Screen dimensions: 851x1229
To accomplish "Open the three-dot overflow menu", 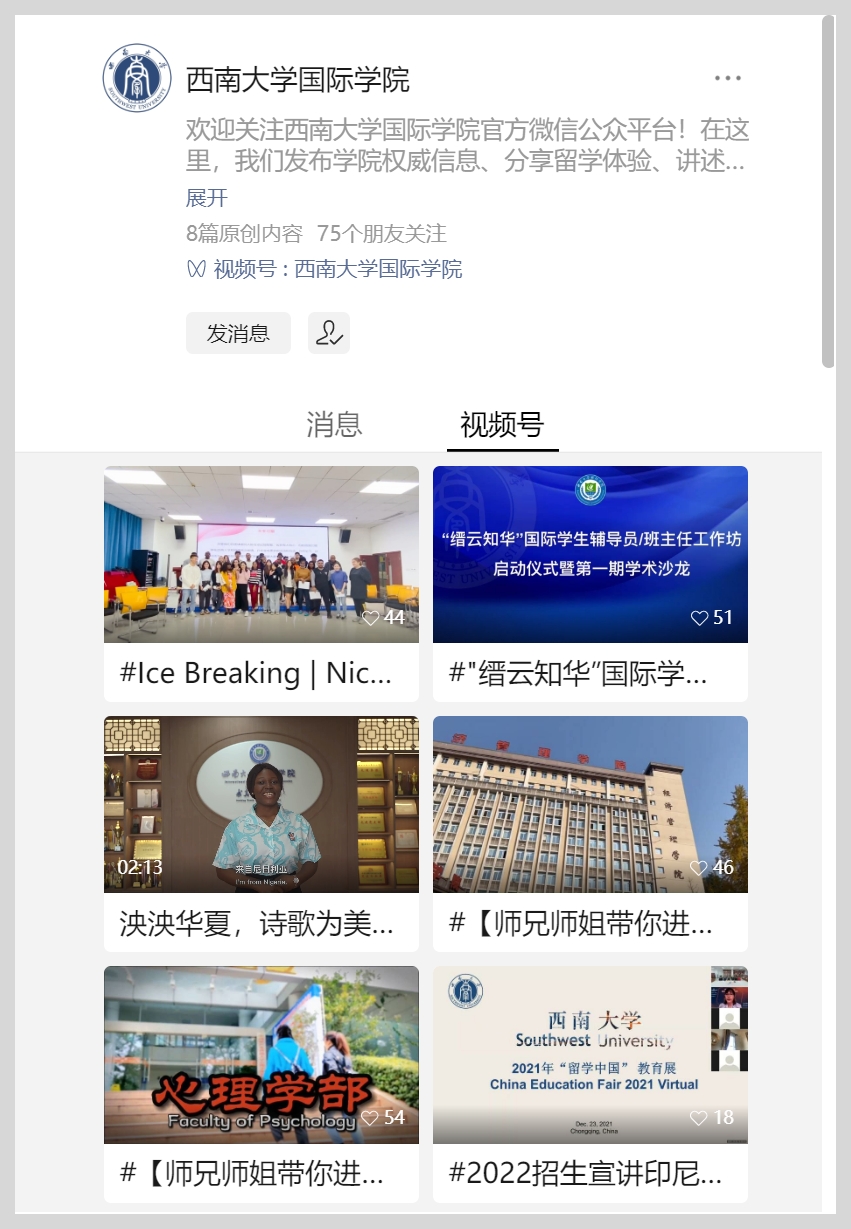I will [x=727, y=78].
